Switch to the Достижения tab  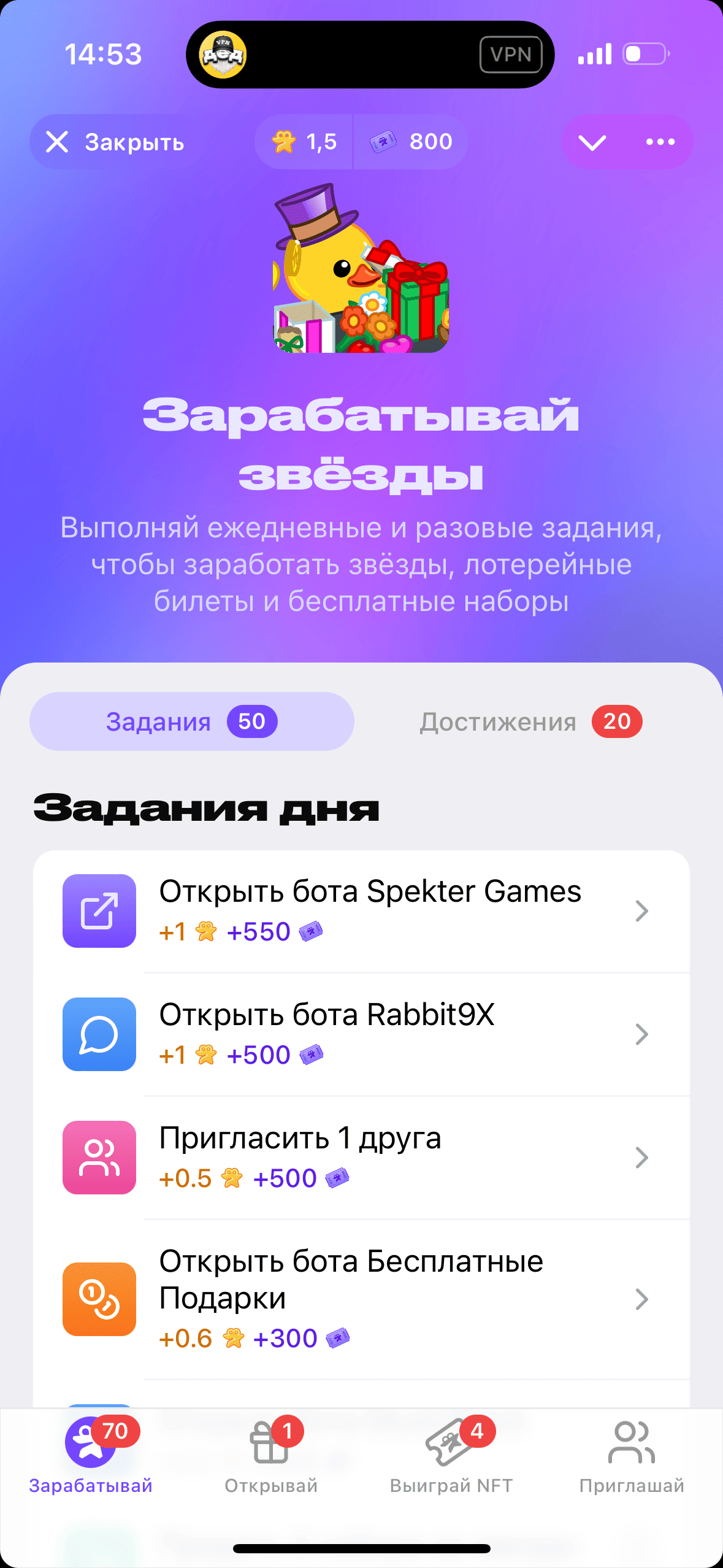coord(531,721)
